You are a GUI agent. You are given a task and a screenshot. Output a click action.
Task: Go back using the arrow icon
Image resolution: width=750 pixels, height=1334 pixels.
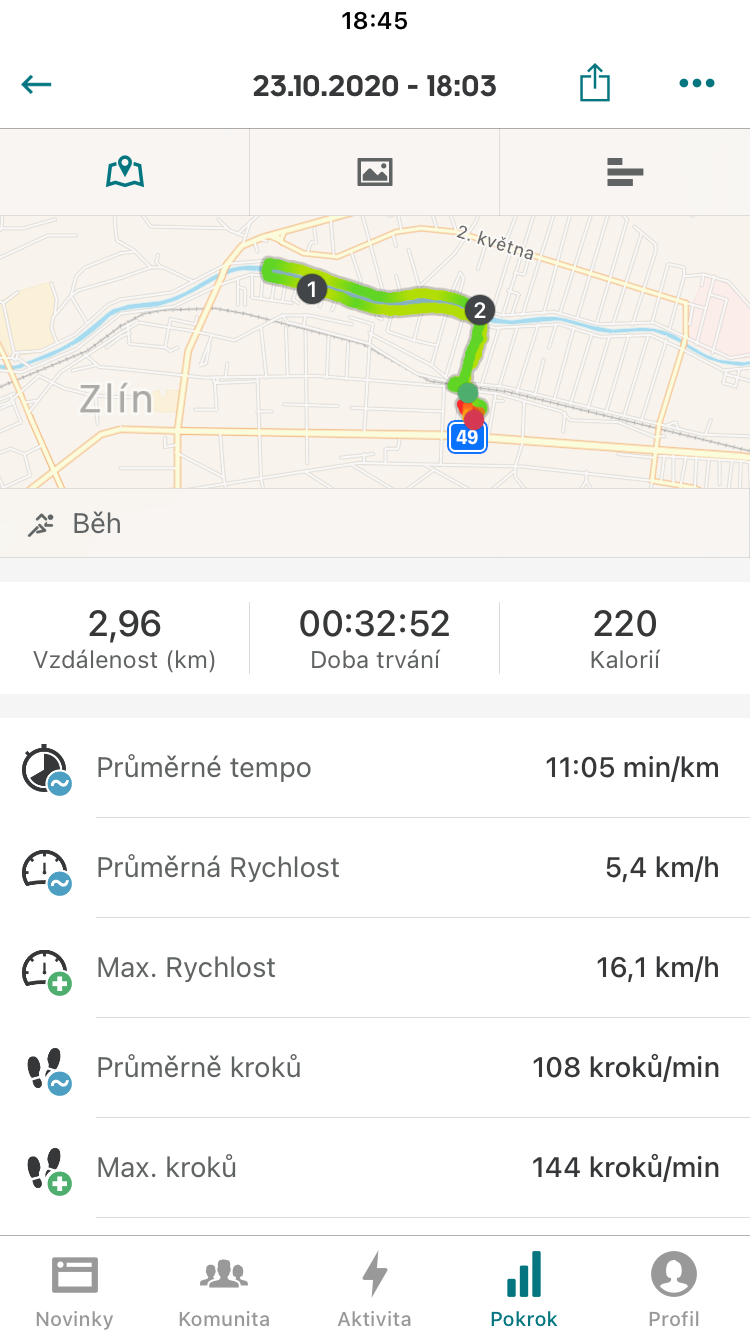tap(37, 84)
